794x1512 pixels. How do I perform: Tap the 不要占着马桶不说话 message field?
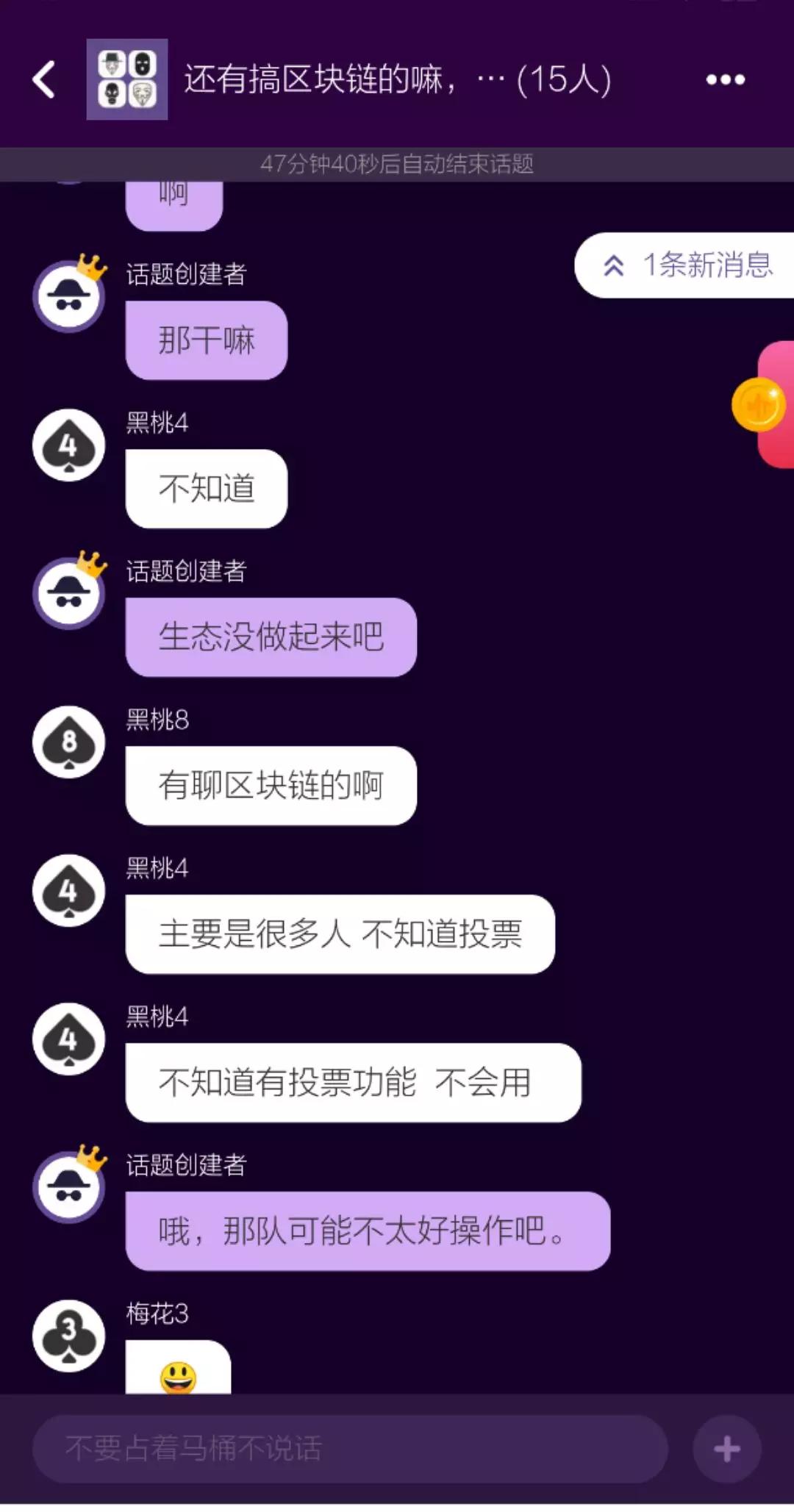(x=349, y=1448)
